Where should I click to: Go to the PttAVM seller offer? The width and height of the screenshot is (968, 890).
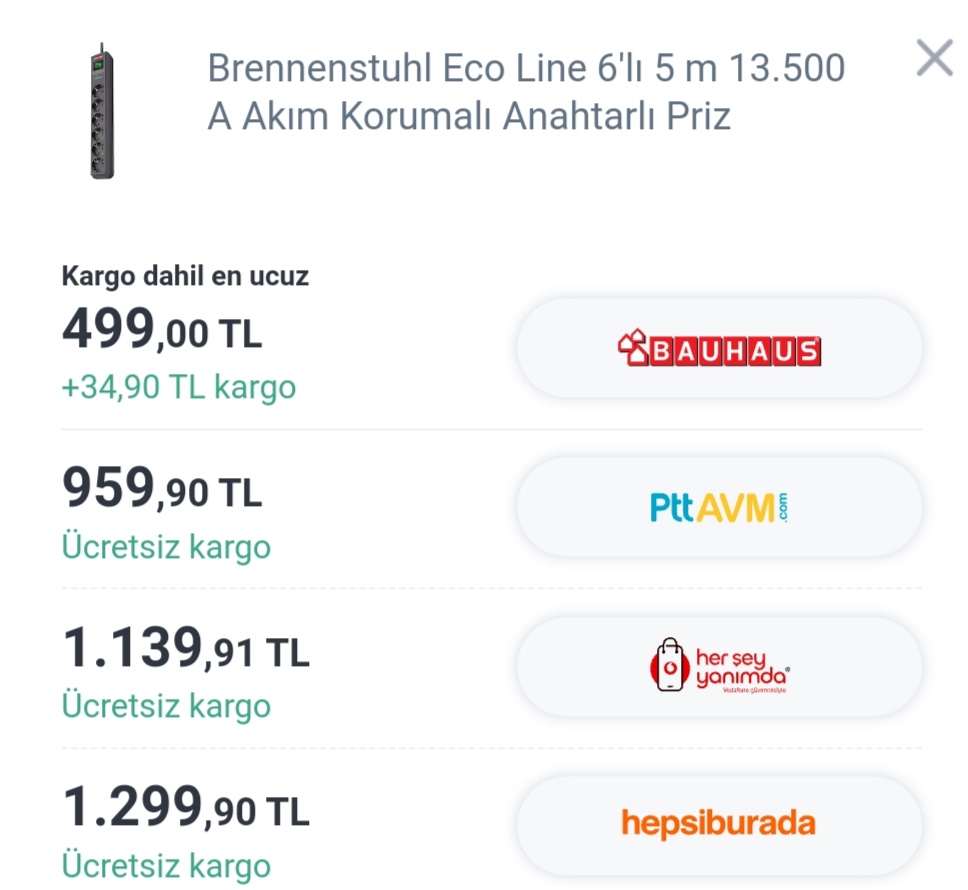click(x=719, y=508)
